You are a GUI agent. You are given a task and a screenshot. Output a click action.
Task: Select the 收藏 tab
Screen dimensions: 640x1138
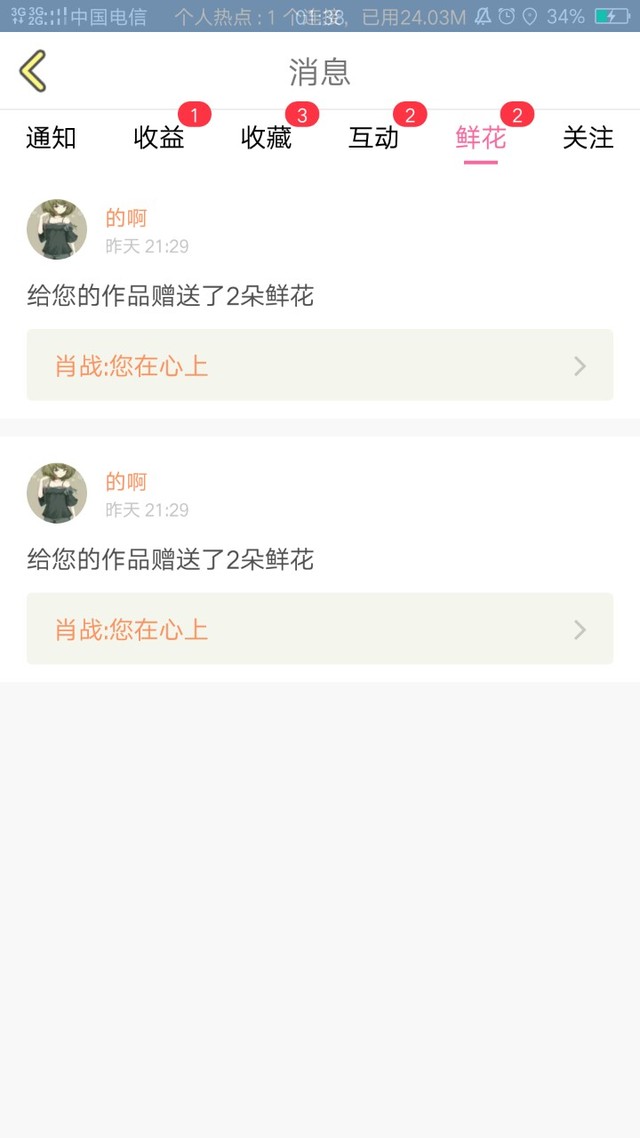point(266,137)
